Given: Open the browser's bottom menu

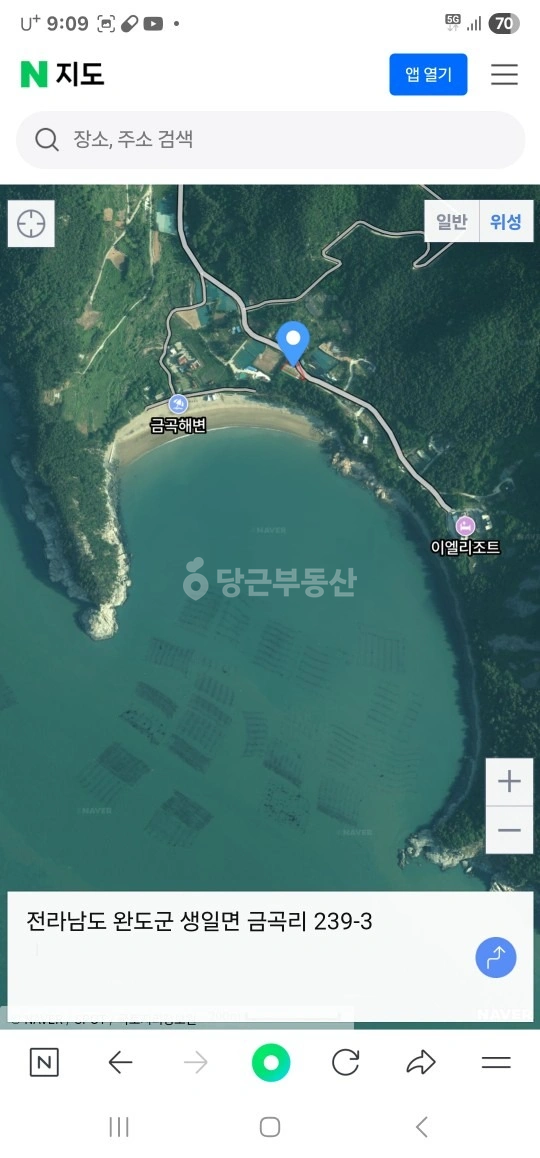Looking at the screenshot, I should [x=496, y=1063].
